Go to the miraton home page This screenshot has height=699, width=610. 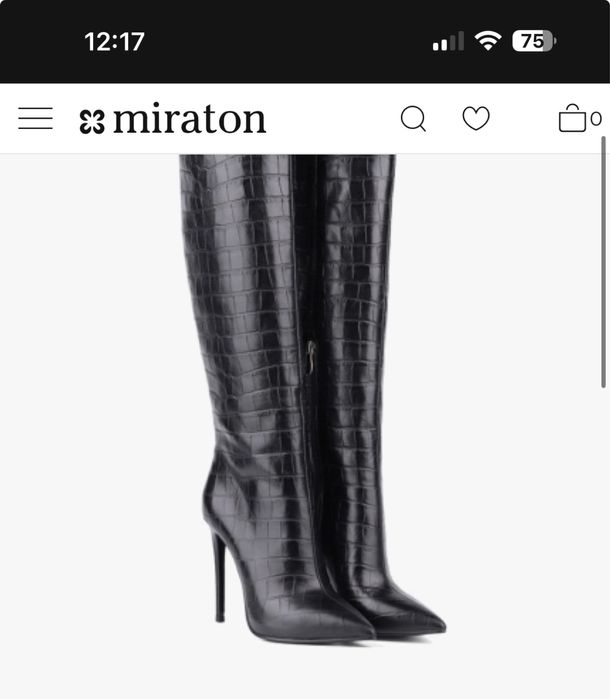click(x=173, y=120)
